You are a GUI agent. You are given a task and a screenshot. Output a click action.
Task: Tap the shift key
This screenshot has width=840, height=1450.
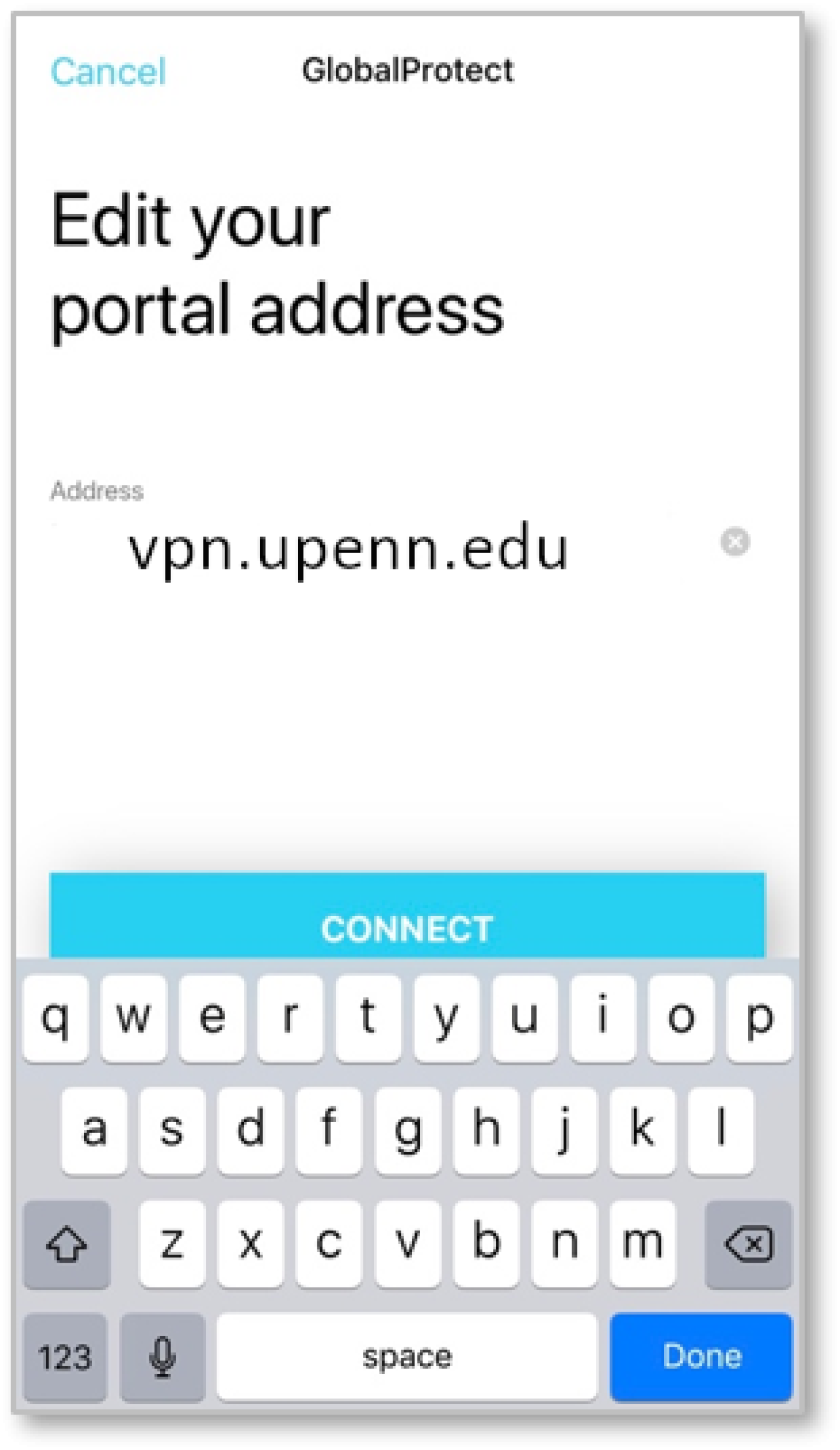[66, 1244]
